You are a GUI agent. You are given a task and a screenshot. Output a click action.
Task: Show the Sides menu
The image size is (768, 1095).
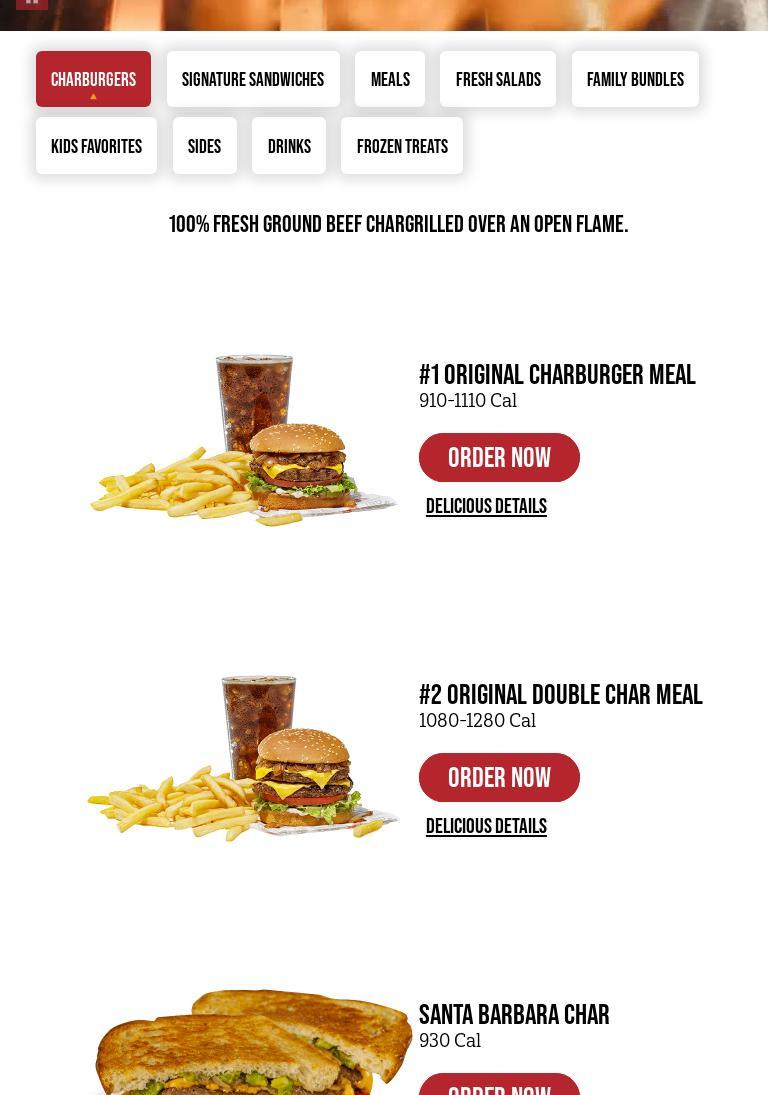(204, 146)
